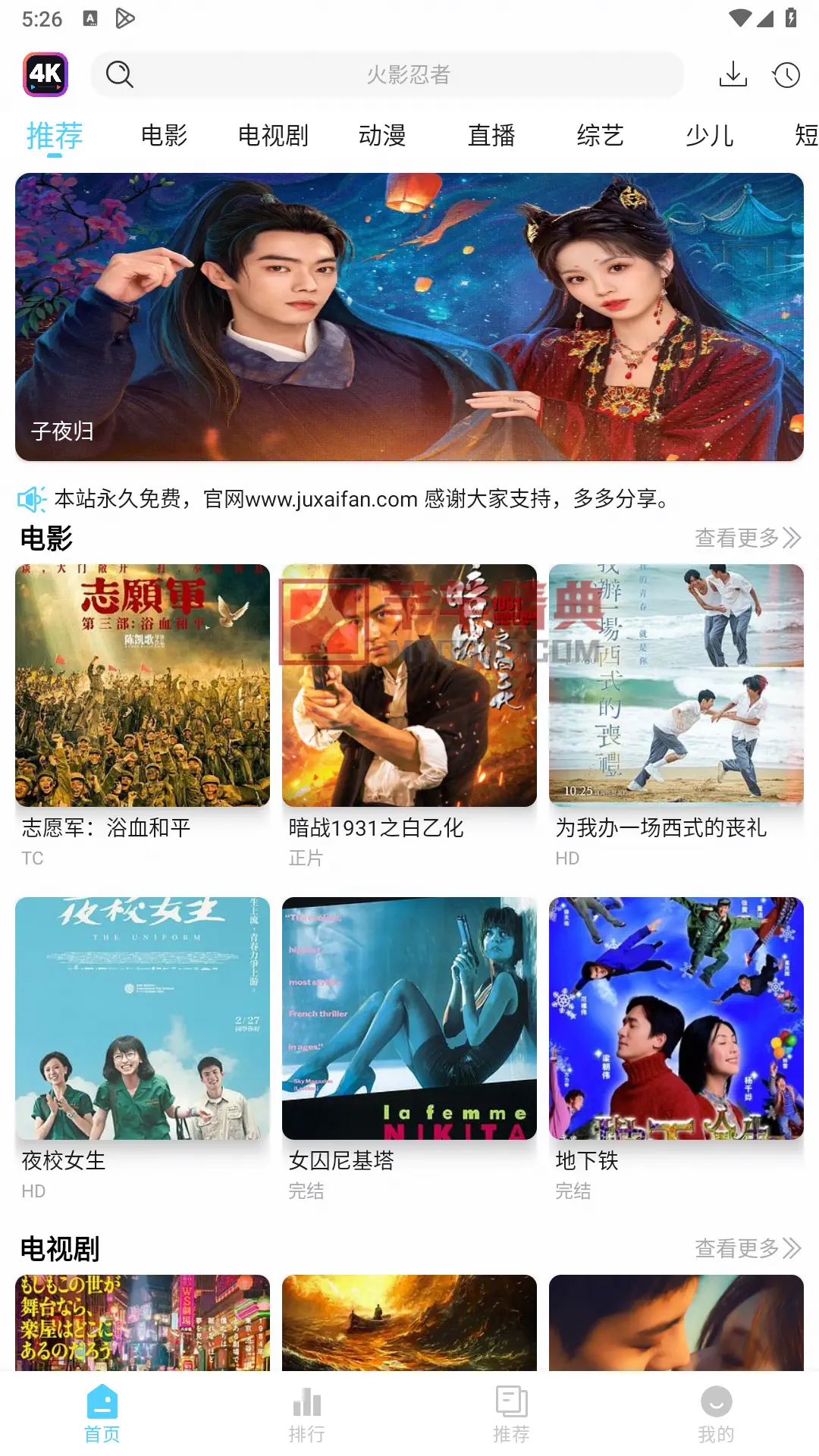Open the movie 地下铁
This screenshot has width=819, height=1456.
(676, 1018)
